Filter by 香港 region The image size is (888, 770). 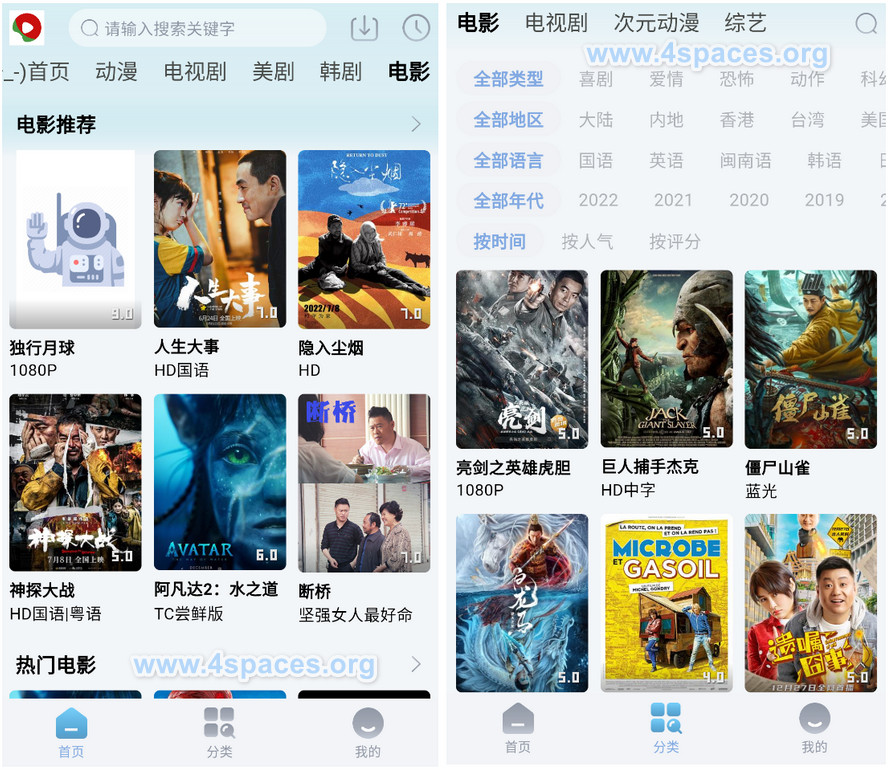pos(737,120)
